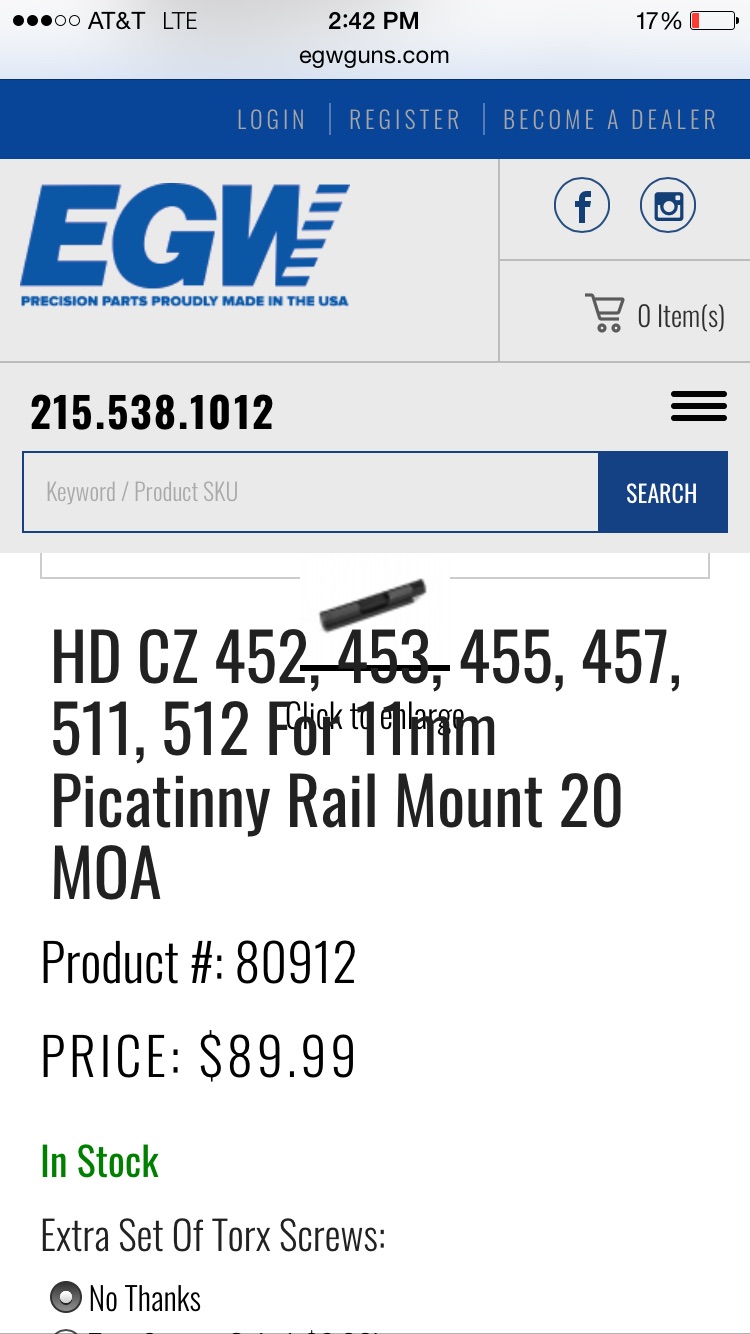750x1334 pixels.
Task: Open the EGW Instagram page
Action: click(x=668, y=207)
